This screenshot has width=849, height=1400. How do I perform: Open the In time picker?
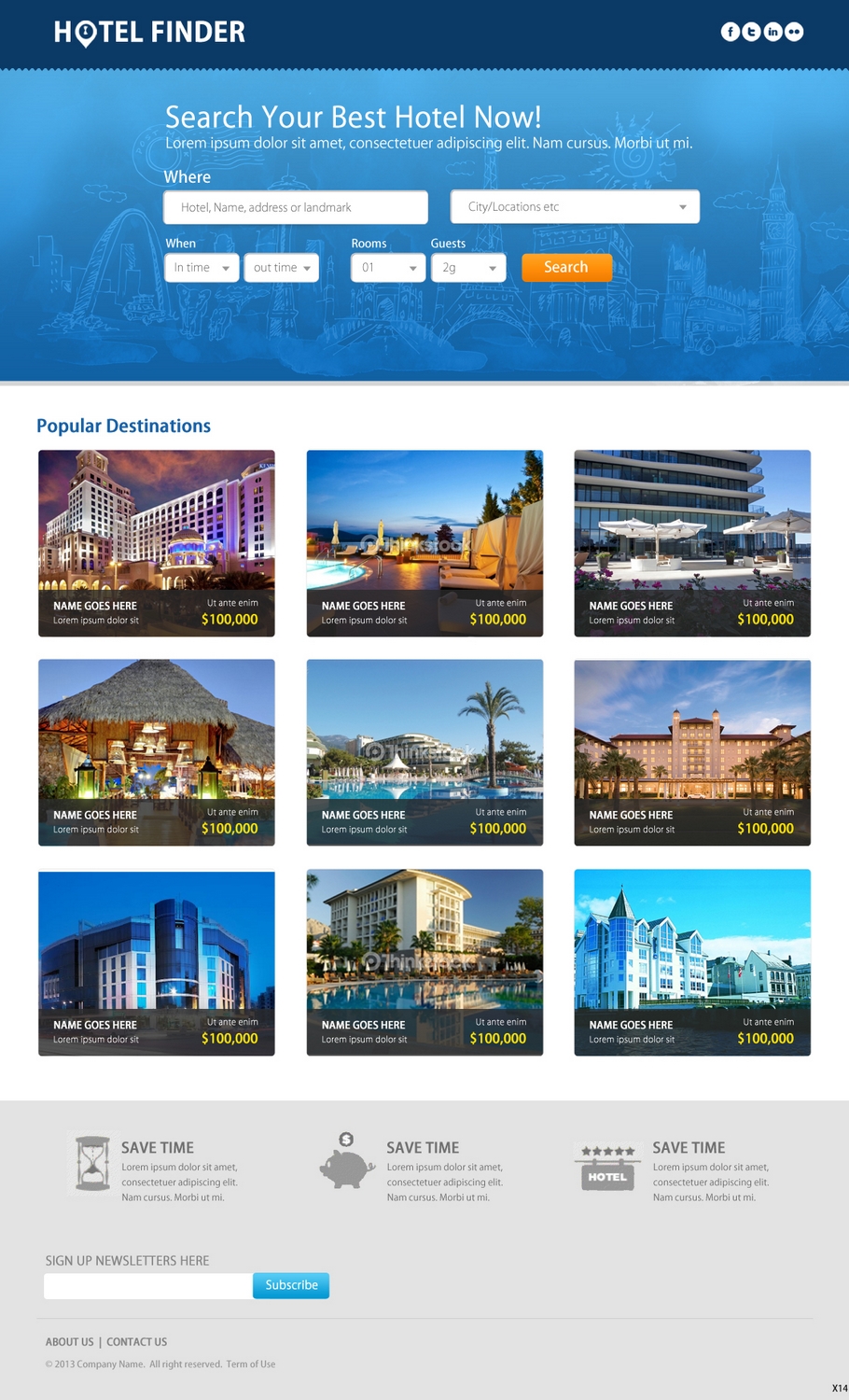[202, 268]
